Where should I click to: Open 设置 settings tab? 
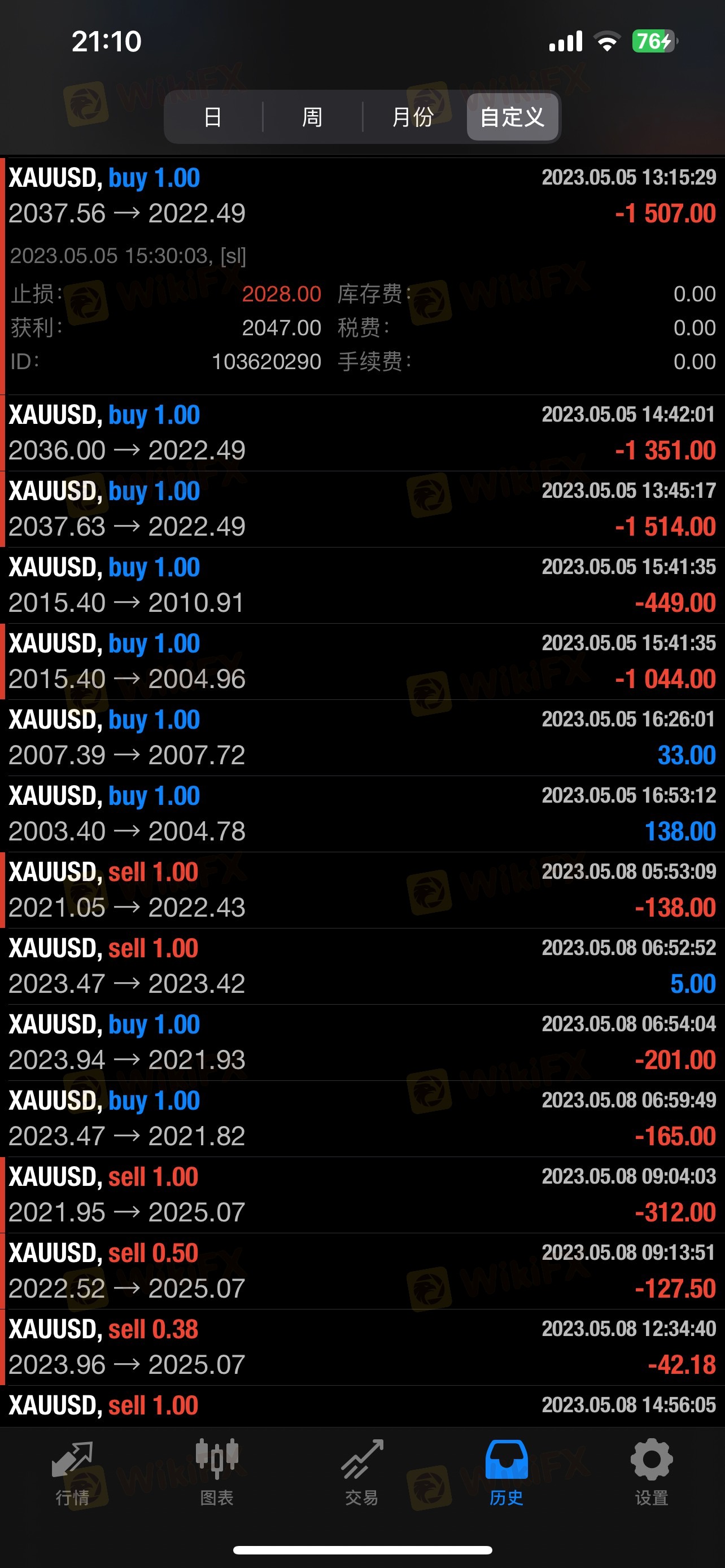[652, 1473]
